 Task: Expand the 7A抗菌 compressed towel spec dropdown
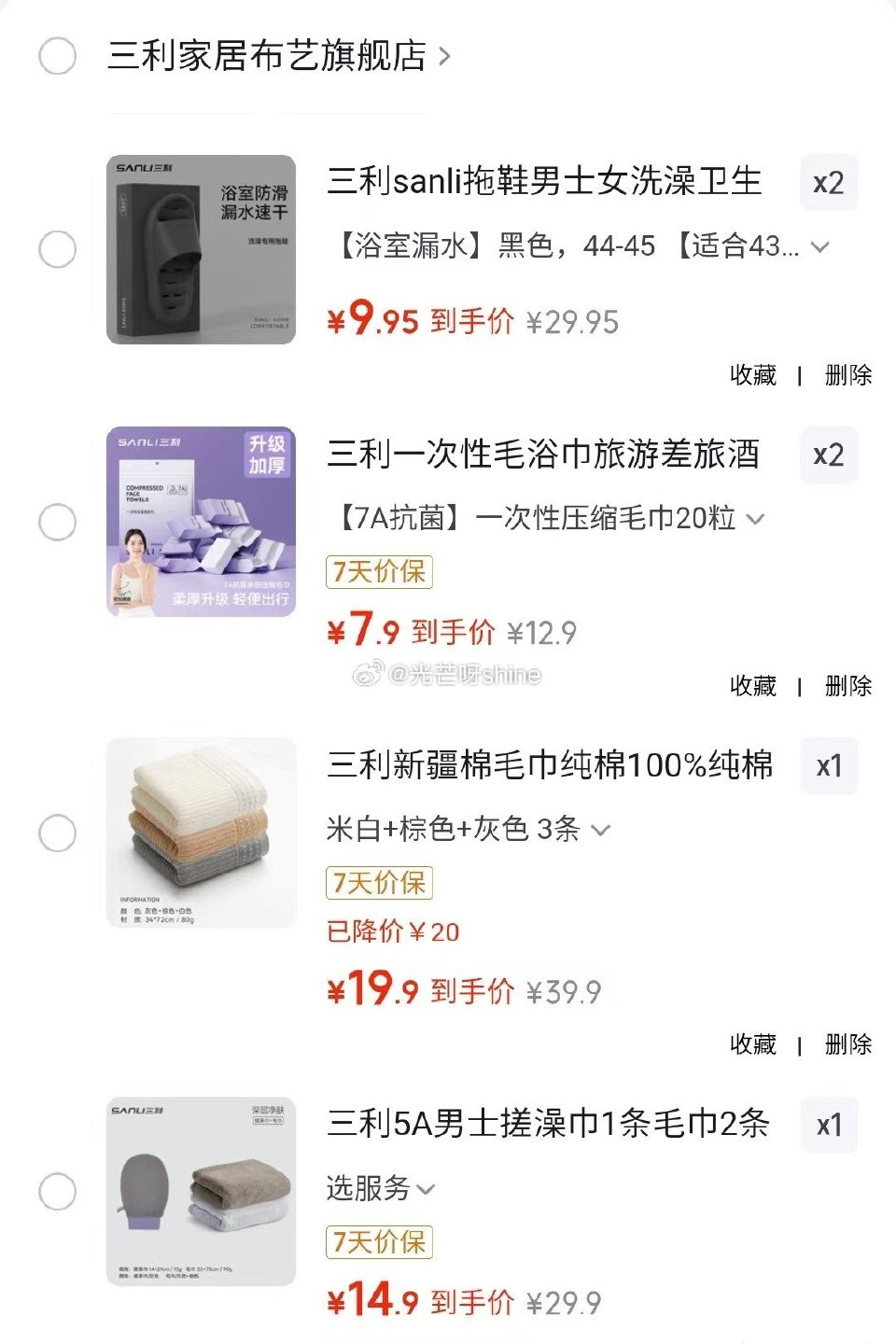click(x=756, y=520)
